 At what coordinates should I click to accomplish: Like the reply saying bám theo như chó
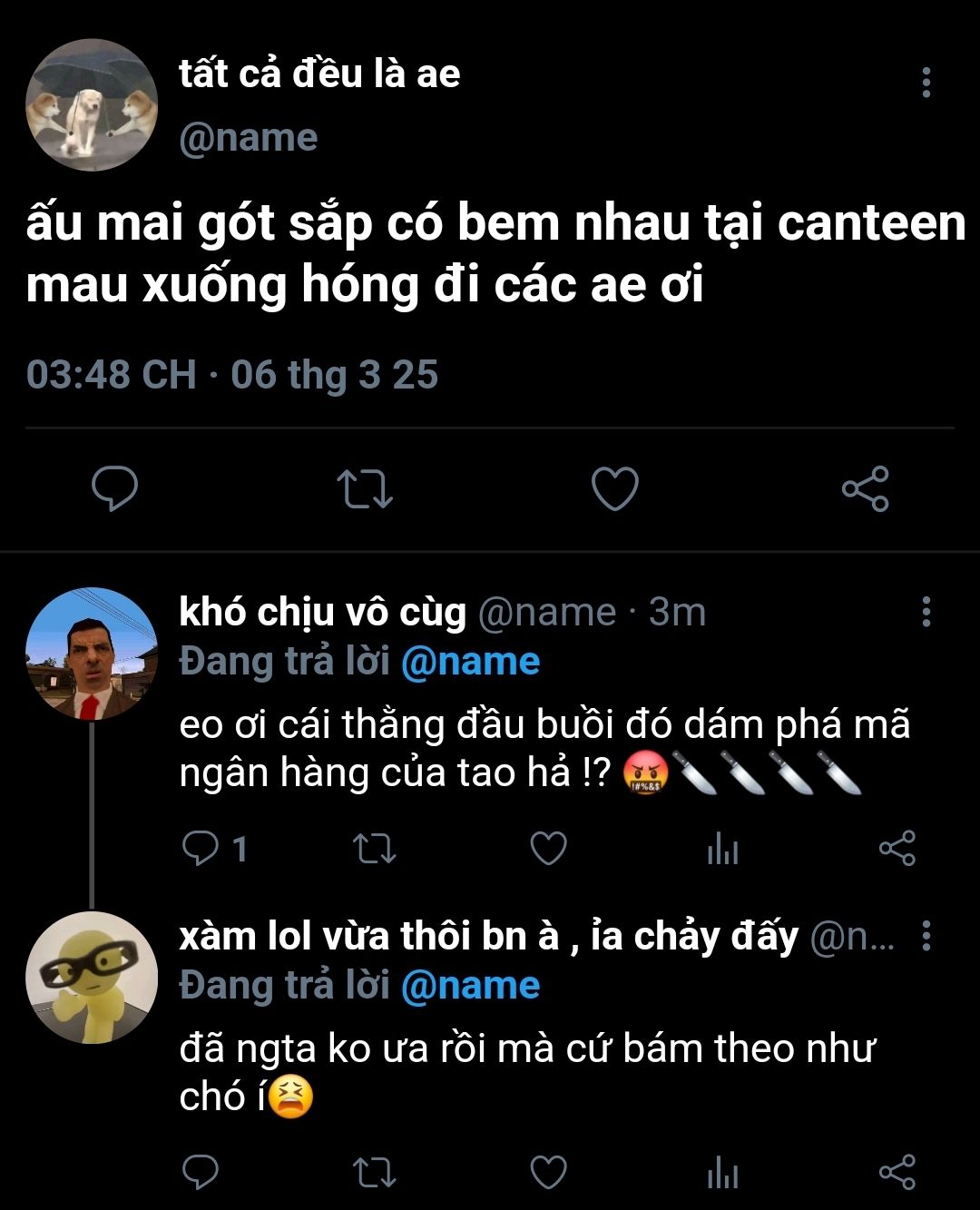point(548,1172)
